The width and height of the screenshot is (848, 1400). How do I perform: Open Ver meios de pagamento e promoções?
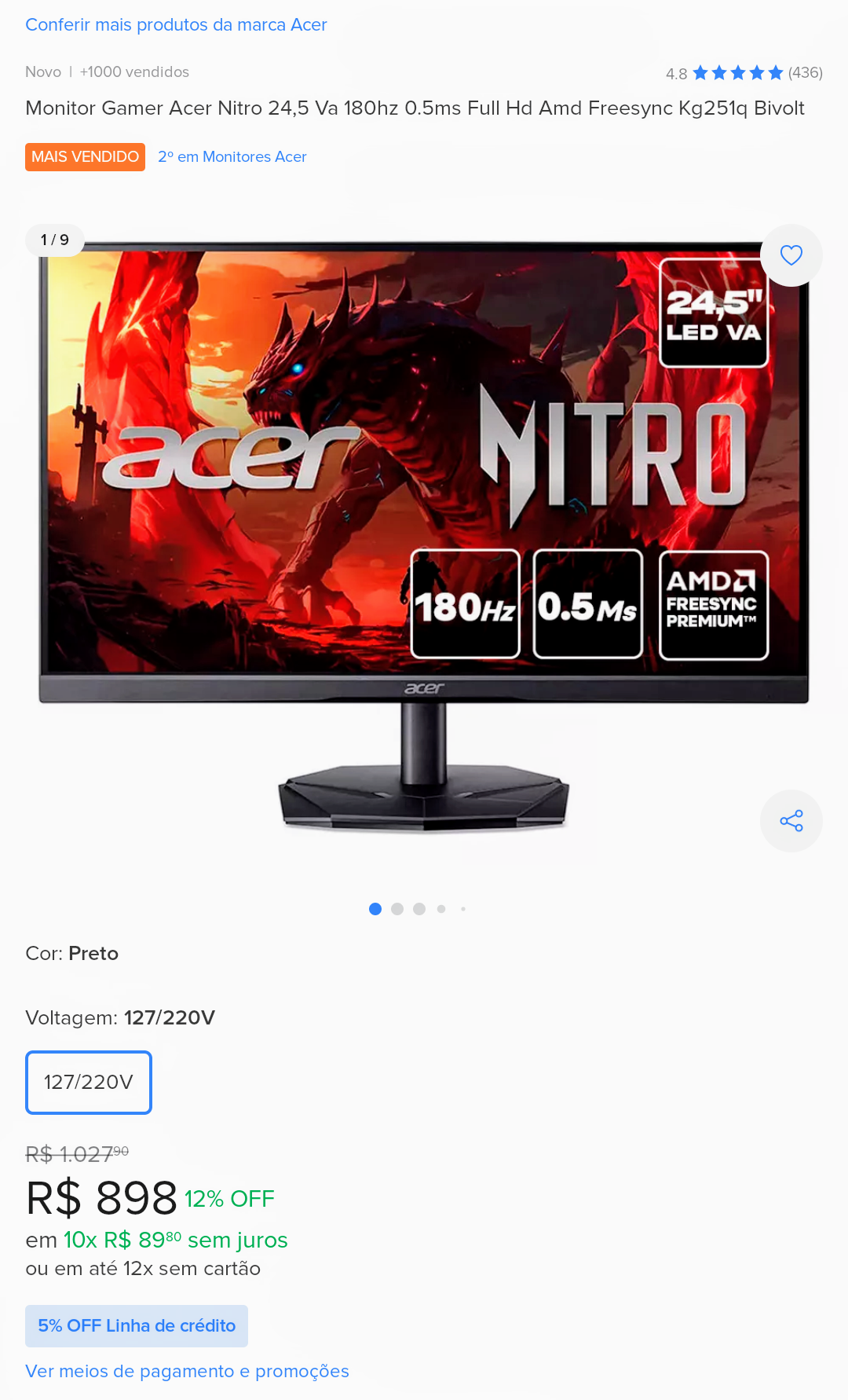point(187,1371)
